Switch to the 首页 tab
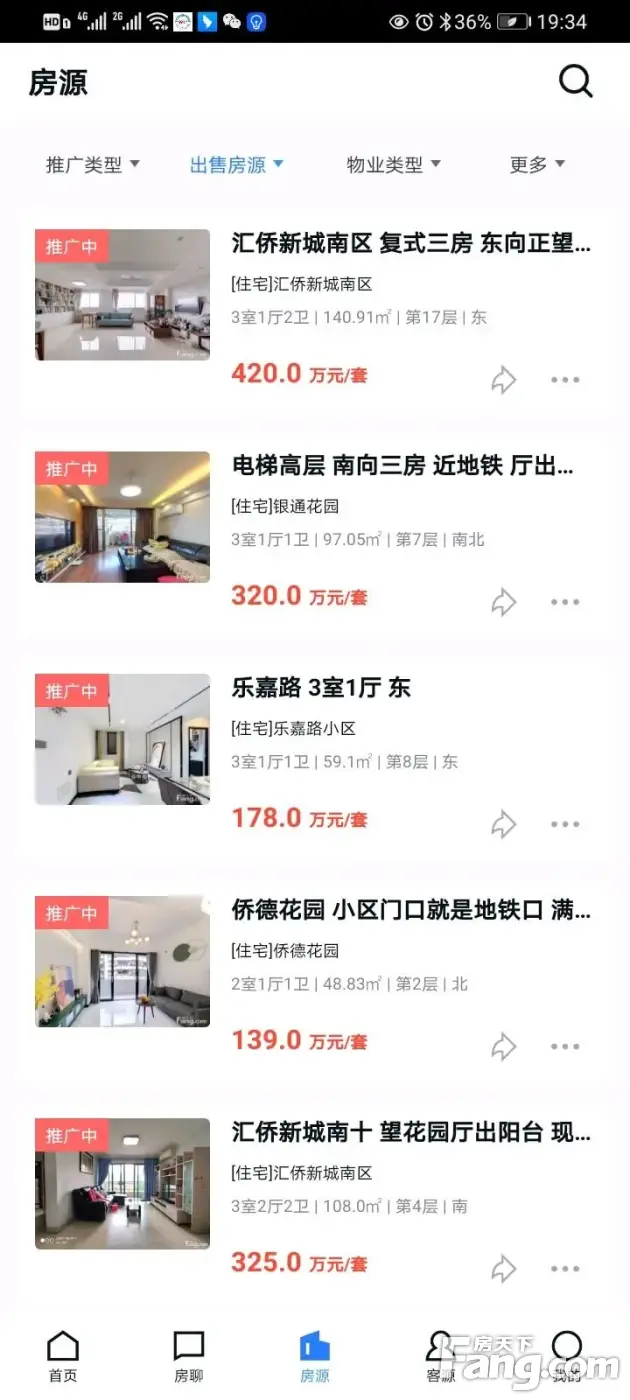630x1400 pixels. [63, 1357]
